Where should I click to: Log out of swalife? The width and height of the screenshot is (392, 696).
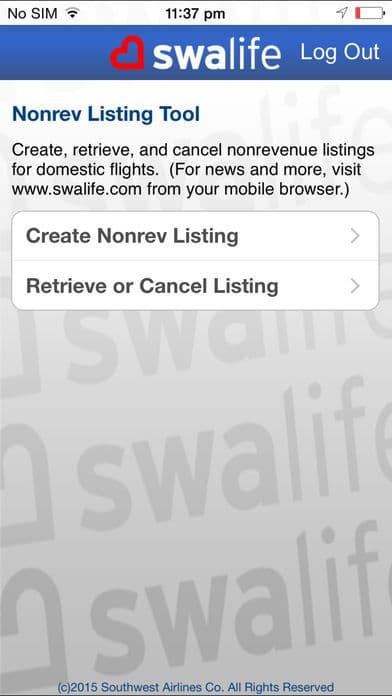pos(340,52)
